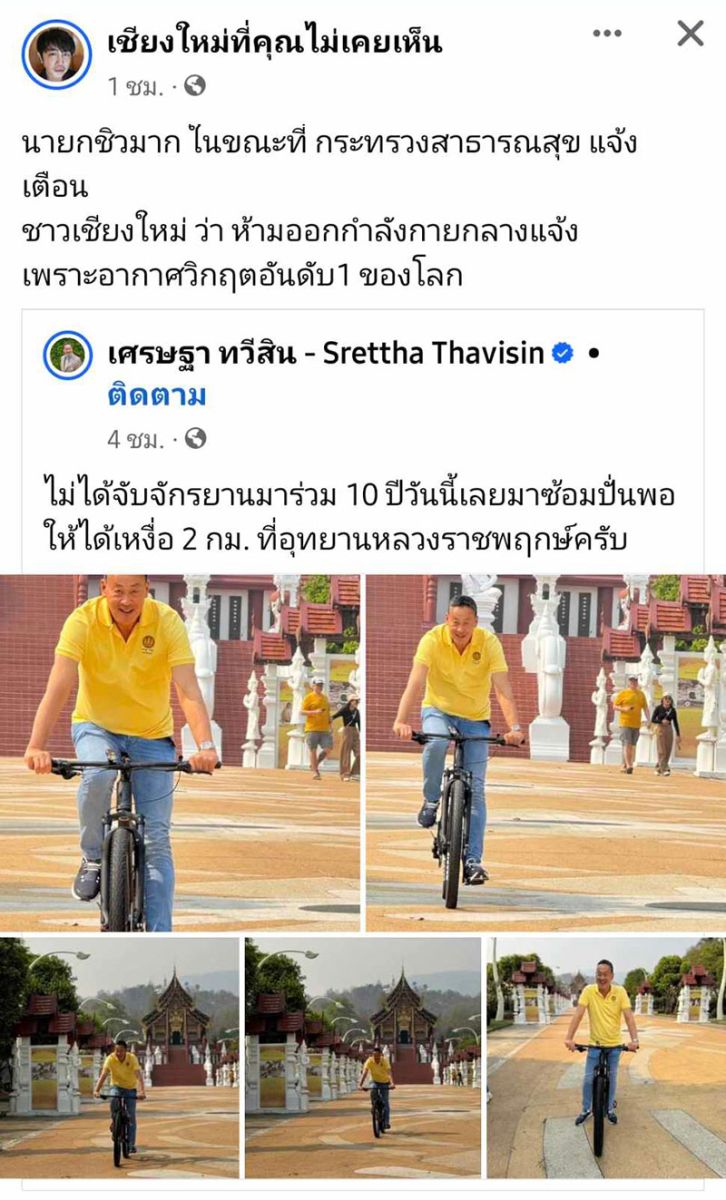Screen dimensions: 726x1200
Task: Open the second large cycling photo
Action: pyautogui.click(x=545, y=752)
